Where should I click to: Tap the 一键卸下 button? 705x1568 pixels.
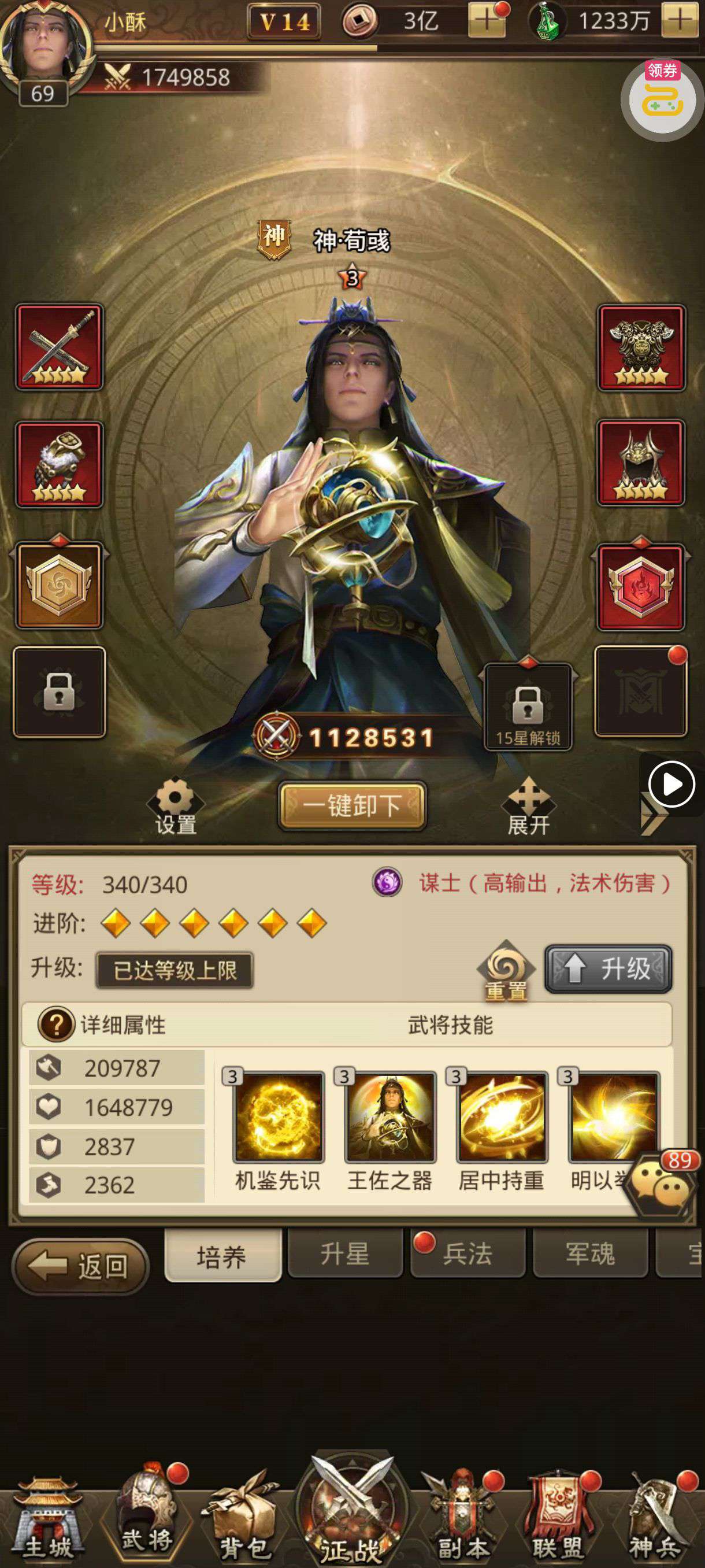pyautogui.click(x=351, y=805)
